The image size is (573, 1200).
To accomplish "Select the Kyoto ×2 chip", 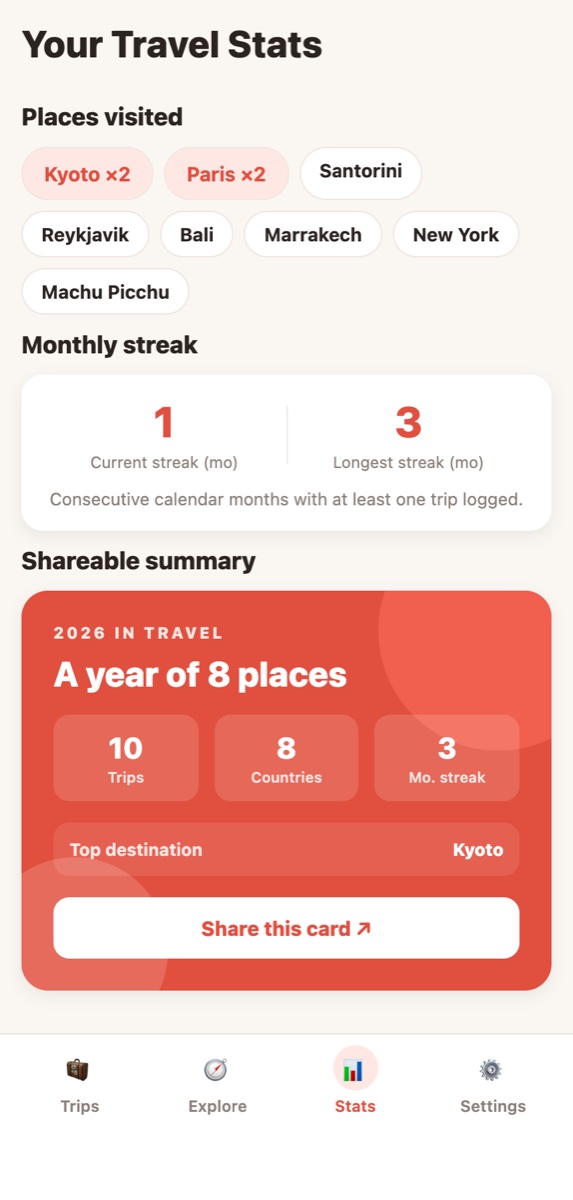I will [x=87, y=174].
